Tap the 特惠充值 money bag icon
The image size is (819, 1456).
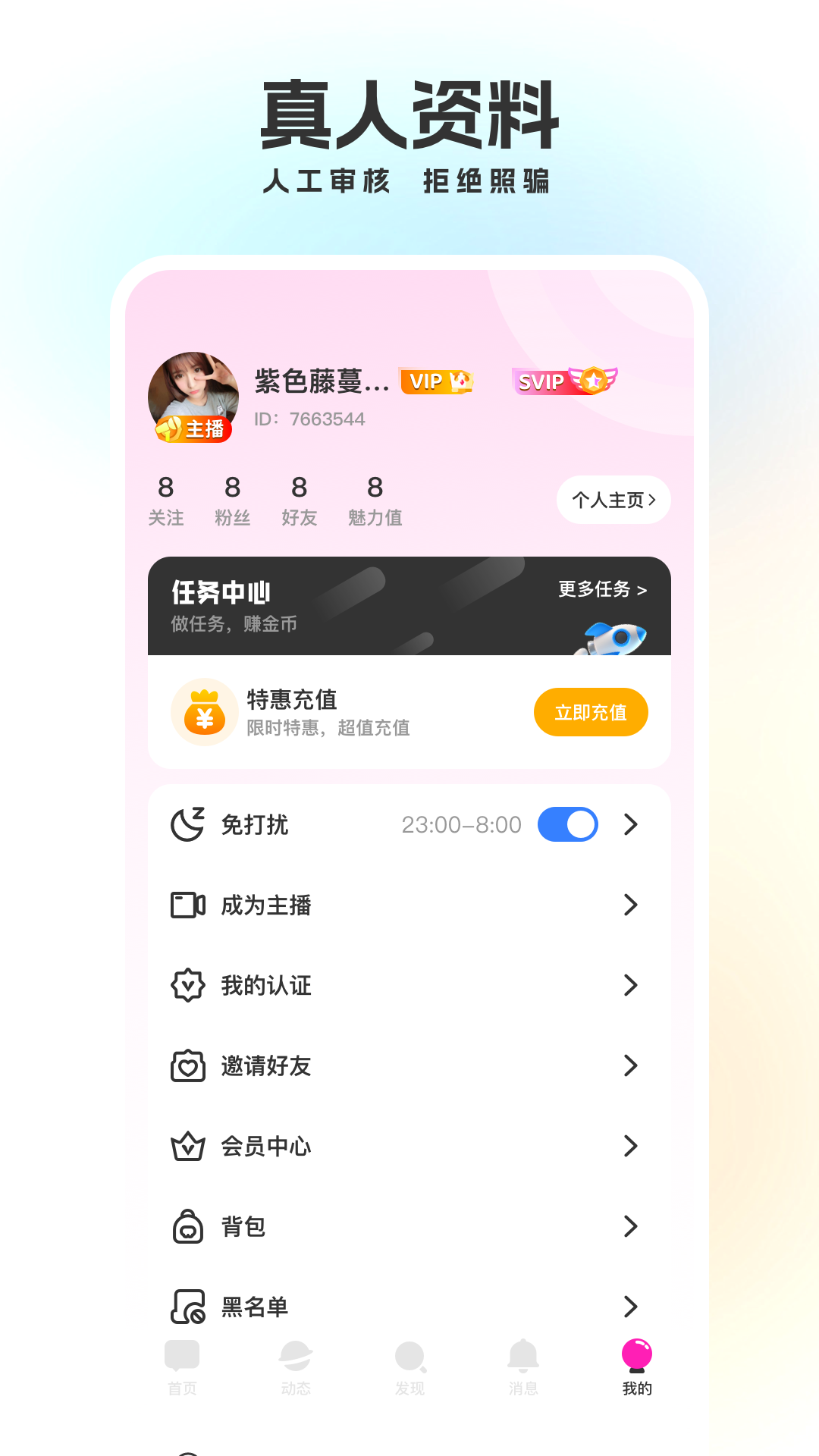coord(204,712)
